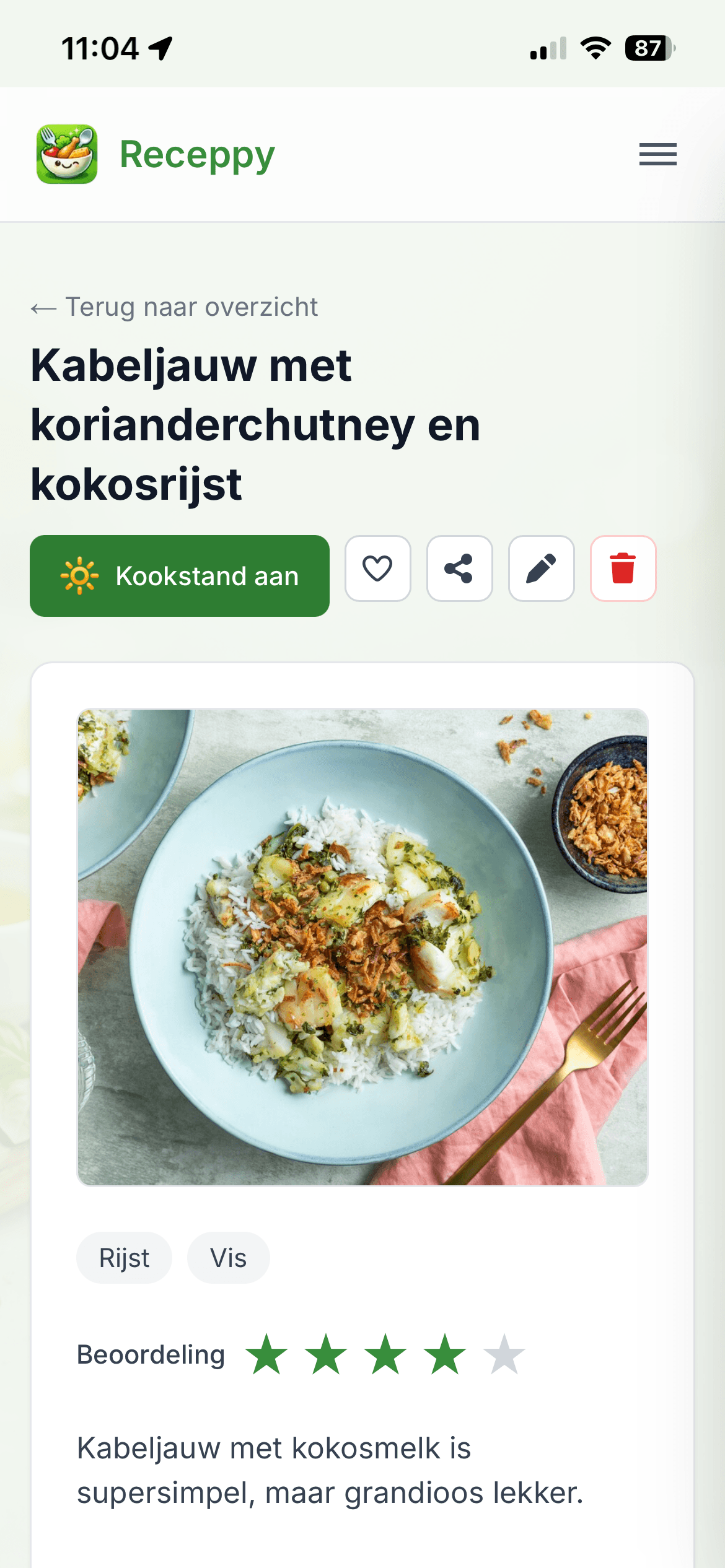Edit the recipe using the pencil icon
Image resolution: width=725 pixels, height=1568 pixels.
click(x=542, y=568)
